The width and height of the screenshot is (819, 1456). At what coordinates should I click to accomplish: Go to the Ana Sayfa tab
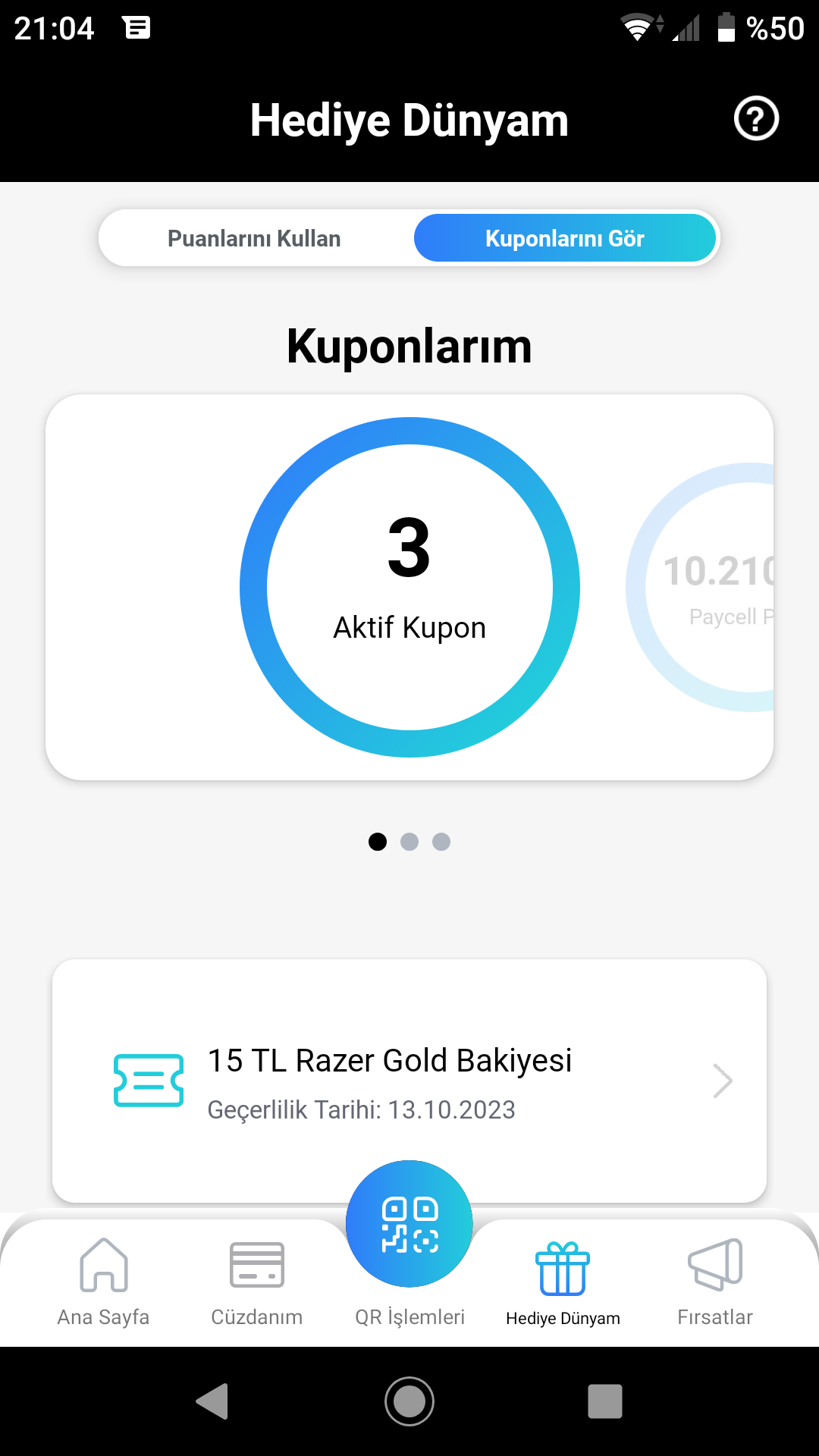pos(104,1282)
